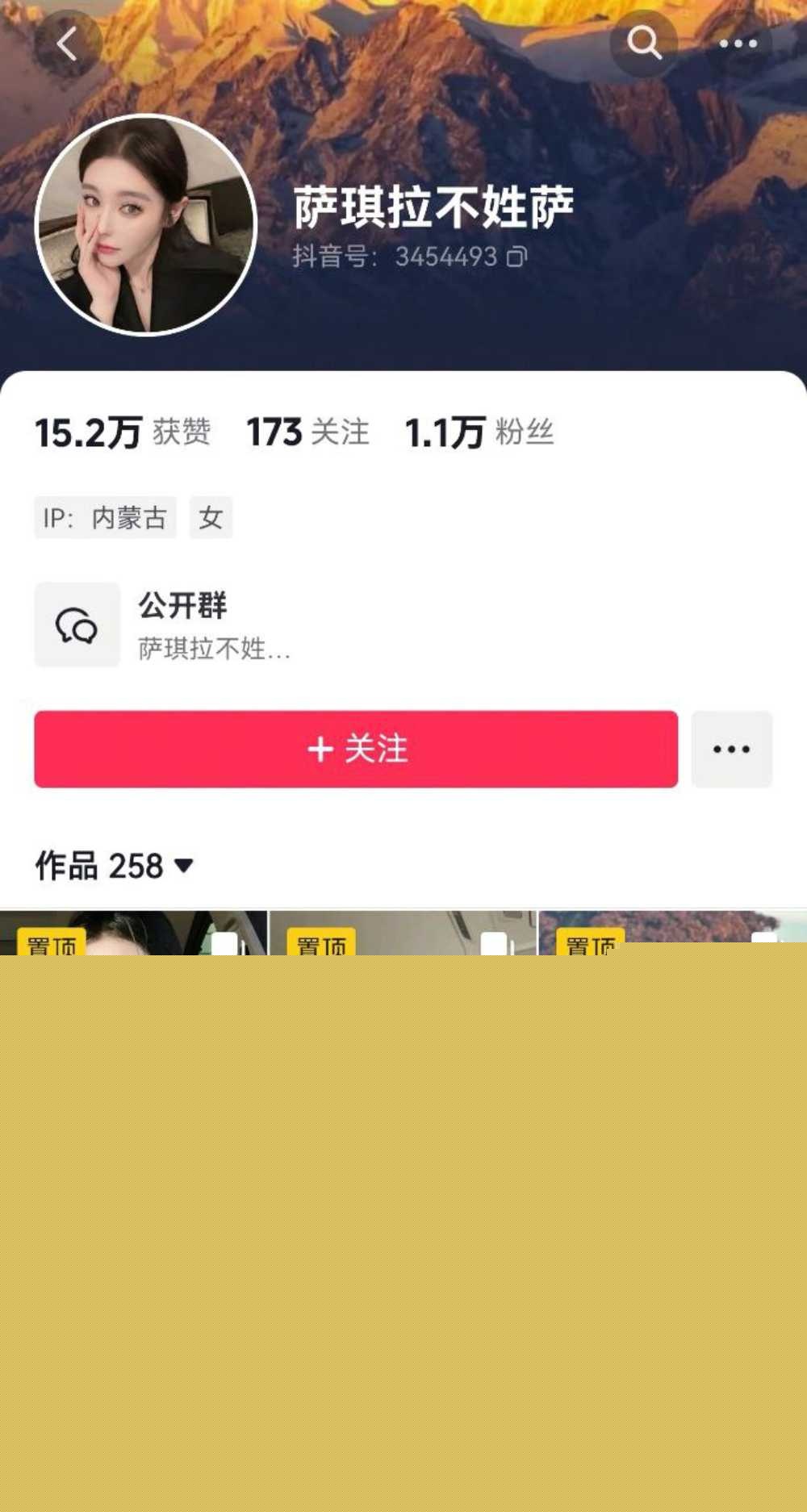
Task: View the profile avatar photo
Action: (146, 224)
